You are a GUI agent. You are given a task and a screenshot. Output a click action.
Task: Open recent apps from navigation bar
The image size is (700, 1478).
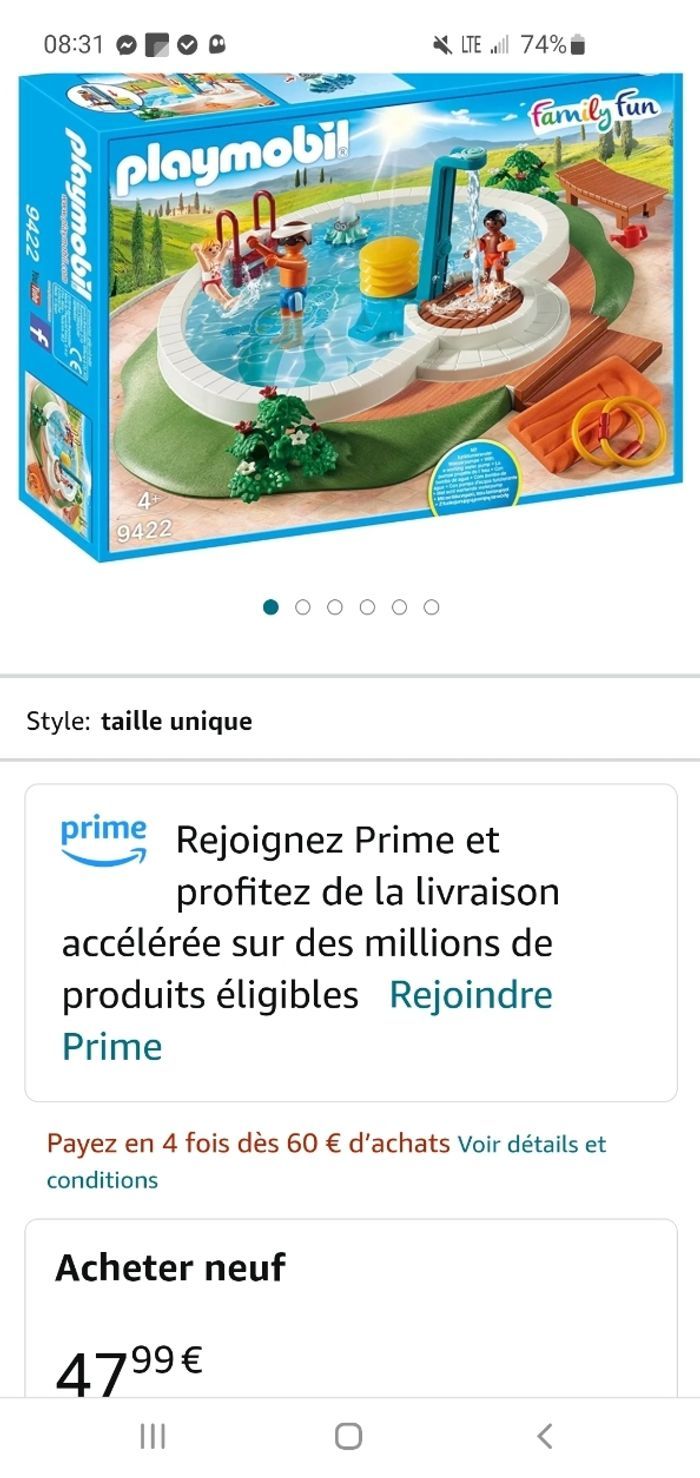click(x=152, y=1437)
